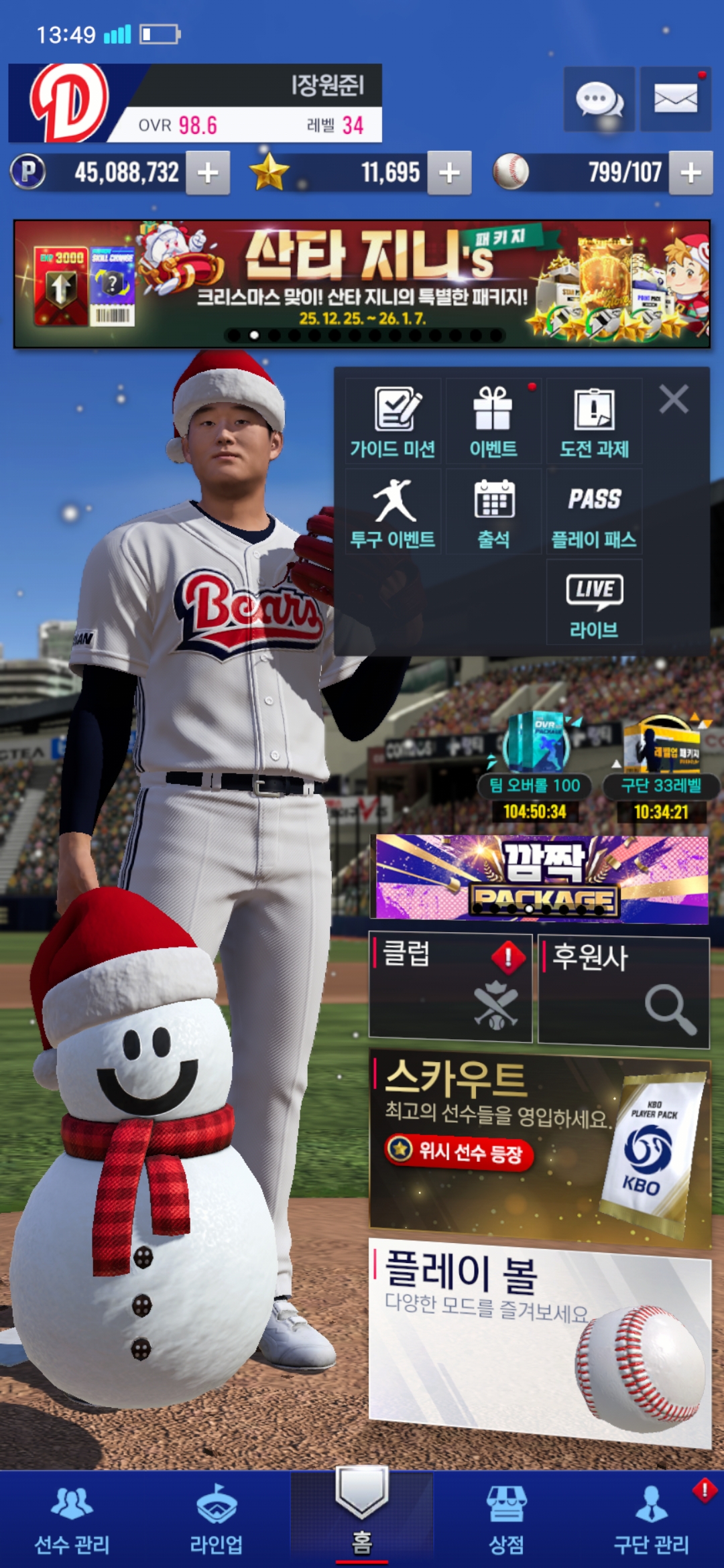This screenshot has height=1568, width=724.
Task: Open the chat bubble icon
Action: pos(599,100)
